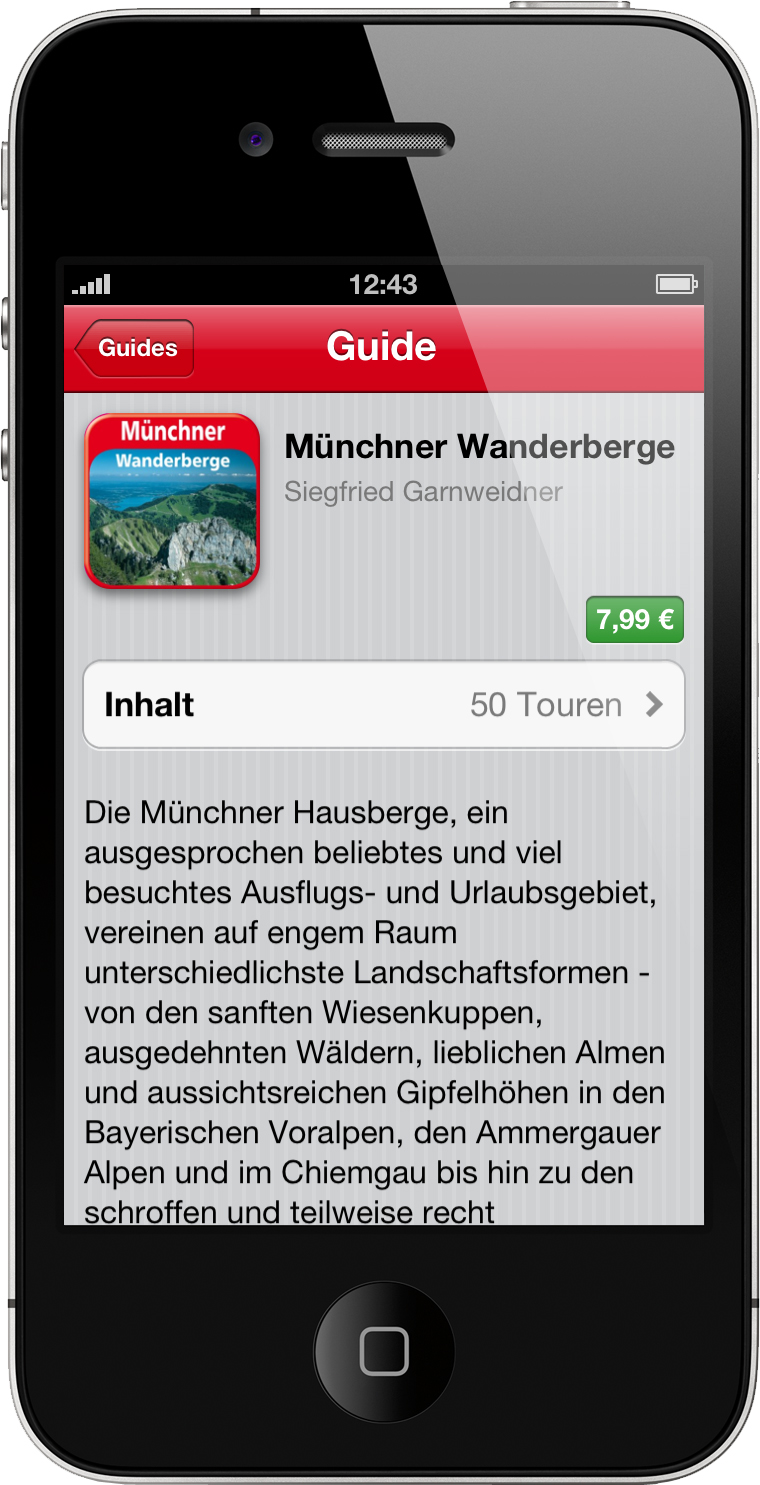Go back to the Guides list
This screenshot has width=760, height=1485.
coord(134,348)
